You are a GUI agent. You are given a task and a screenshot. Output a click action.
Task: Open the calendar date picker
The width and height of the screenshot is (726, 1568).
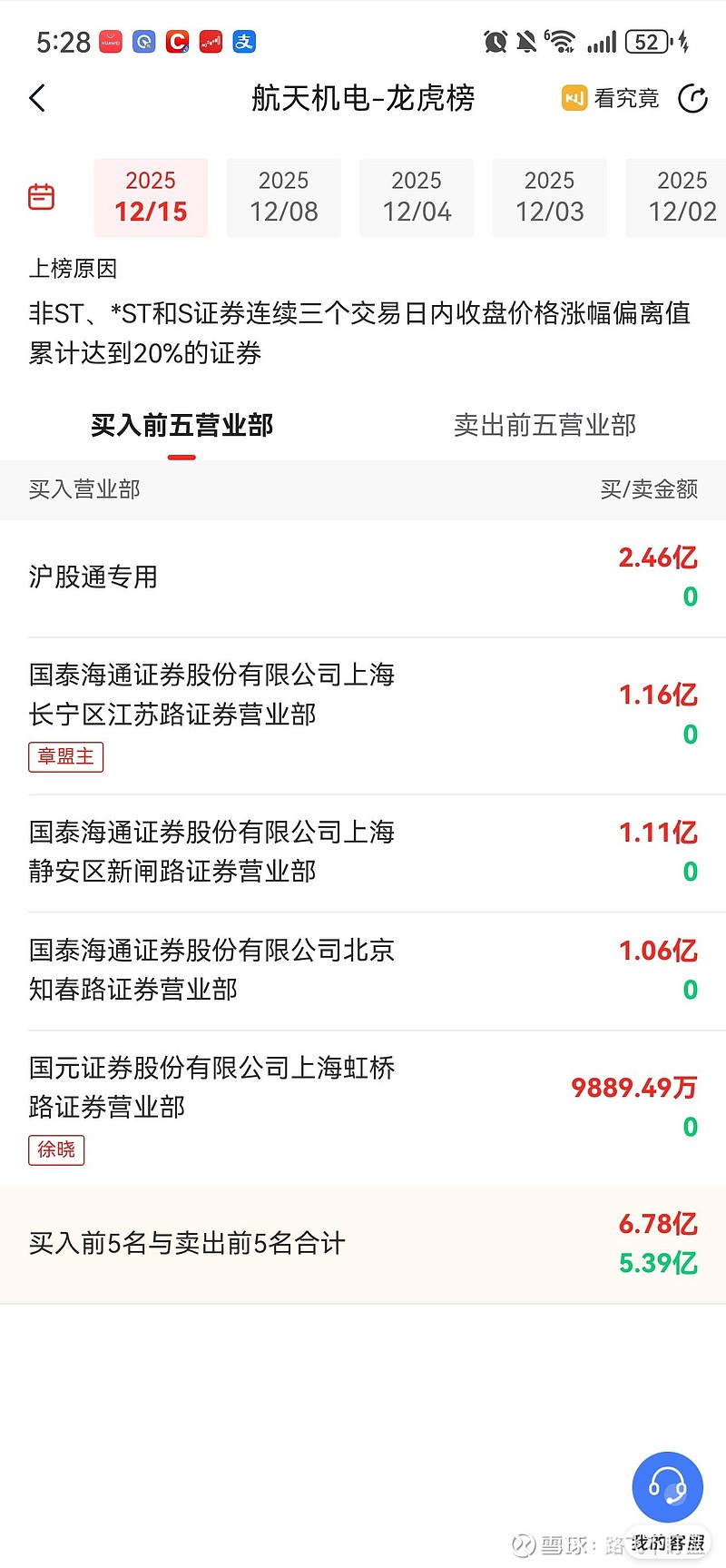(42, 197)
